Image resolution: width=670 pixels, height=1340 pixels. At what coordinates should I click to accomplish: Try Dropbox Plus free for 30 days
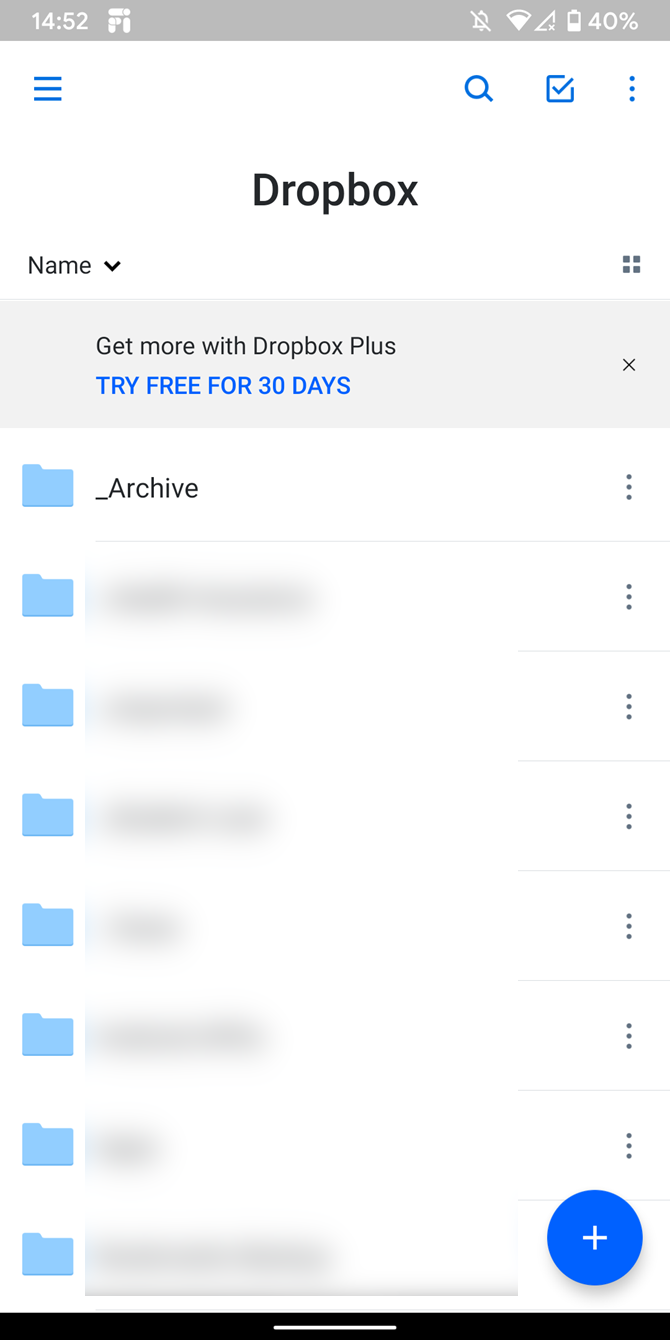(x=223, y=386)
